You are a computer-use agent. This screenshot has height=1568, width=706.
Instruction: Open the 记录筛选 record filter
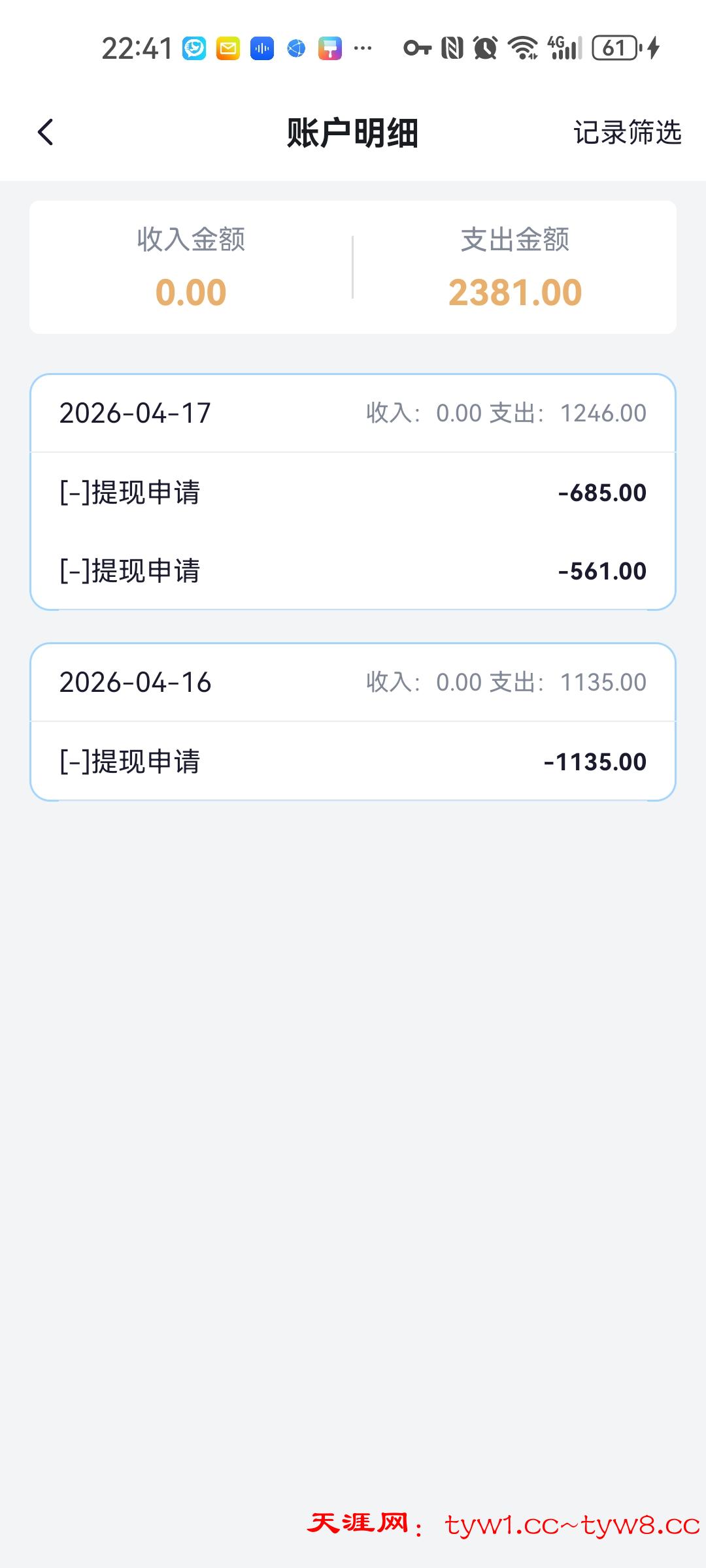pyautogui.click(x=627, y=133)
